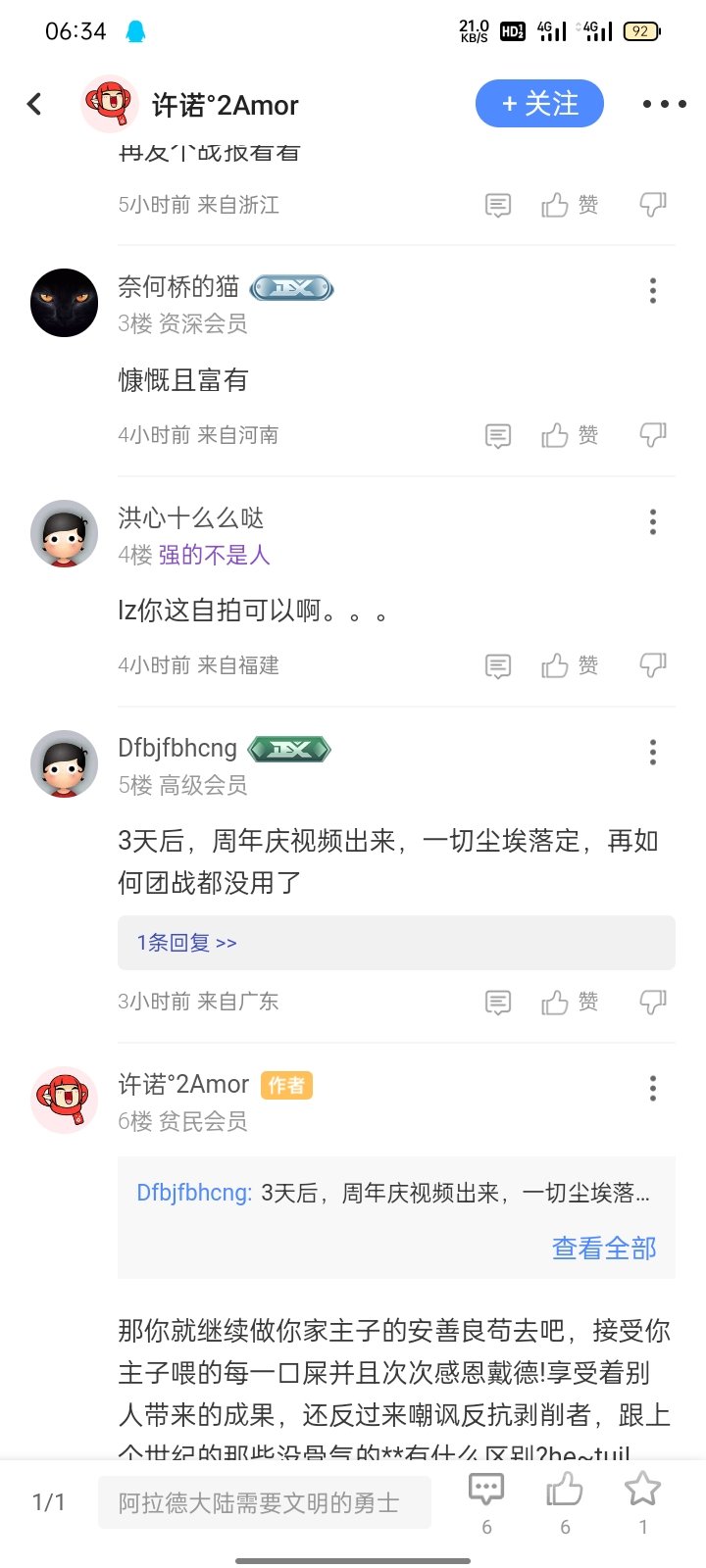Expand the 1条回复 reply thread
The image size is (706, 1568).
coord(186,942)
